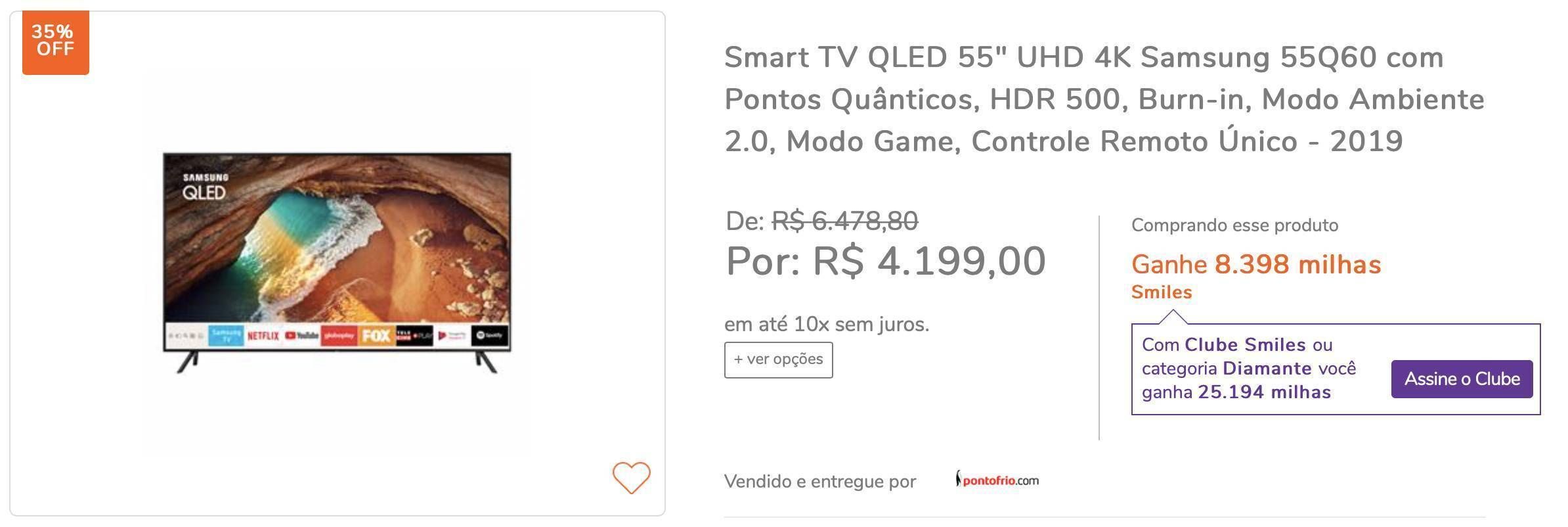Tap the '+ ver opções' payment button
1568x527 pixels.
click(778, 359)
